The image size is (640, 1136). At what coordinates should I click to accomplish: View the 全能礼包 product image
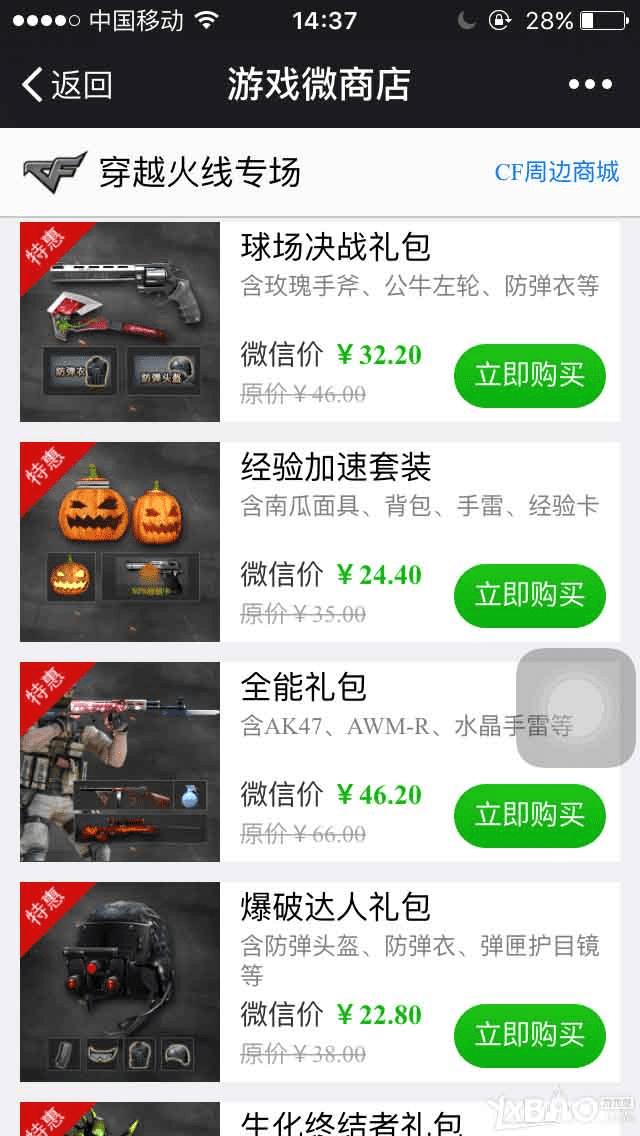[x=120, y=762]
